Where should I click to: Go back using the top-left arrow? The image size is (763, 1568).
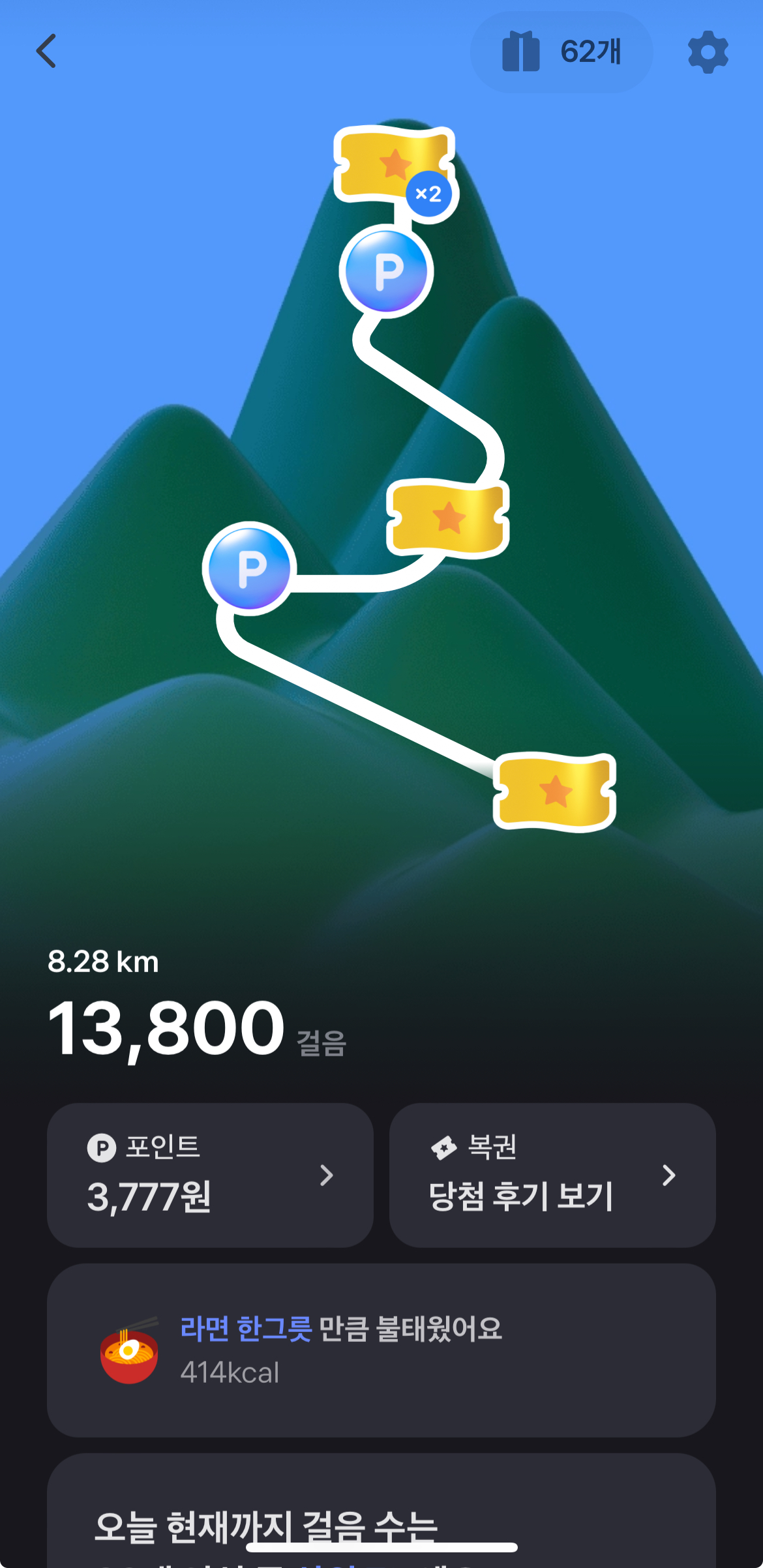[46, 52]
